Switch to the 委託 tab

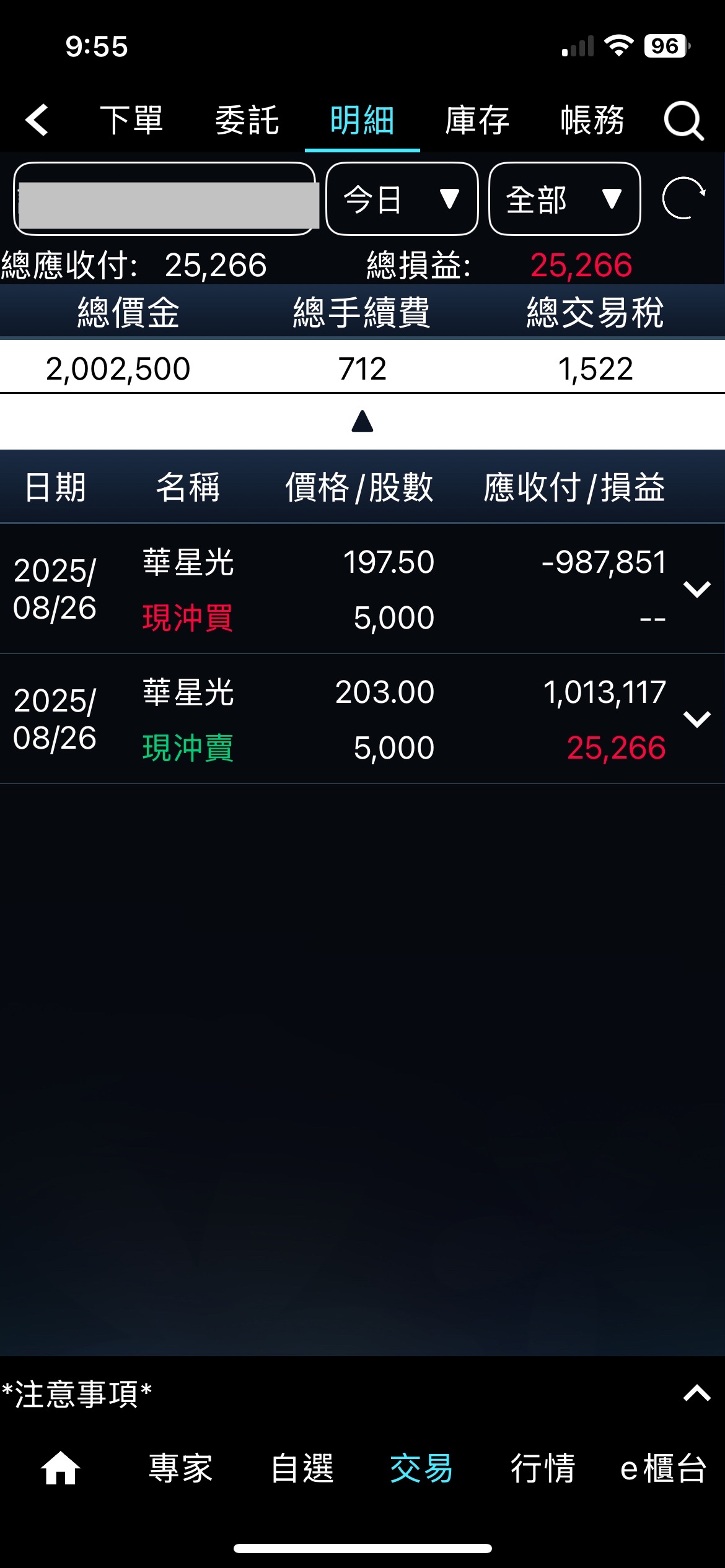coord(247,120)
